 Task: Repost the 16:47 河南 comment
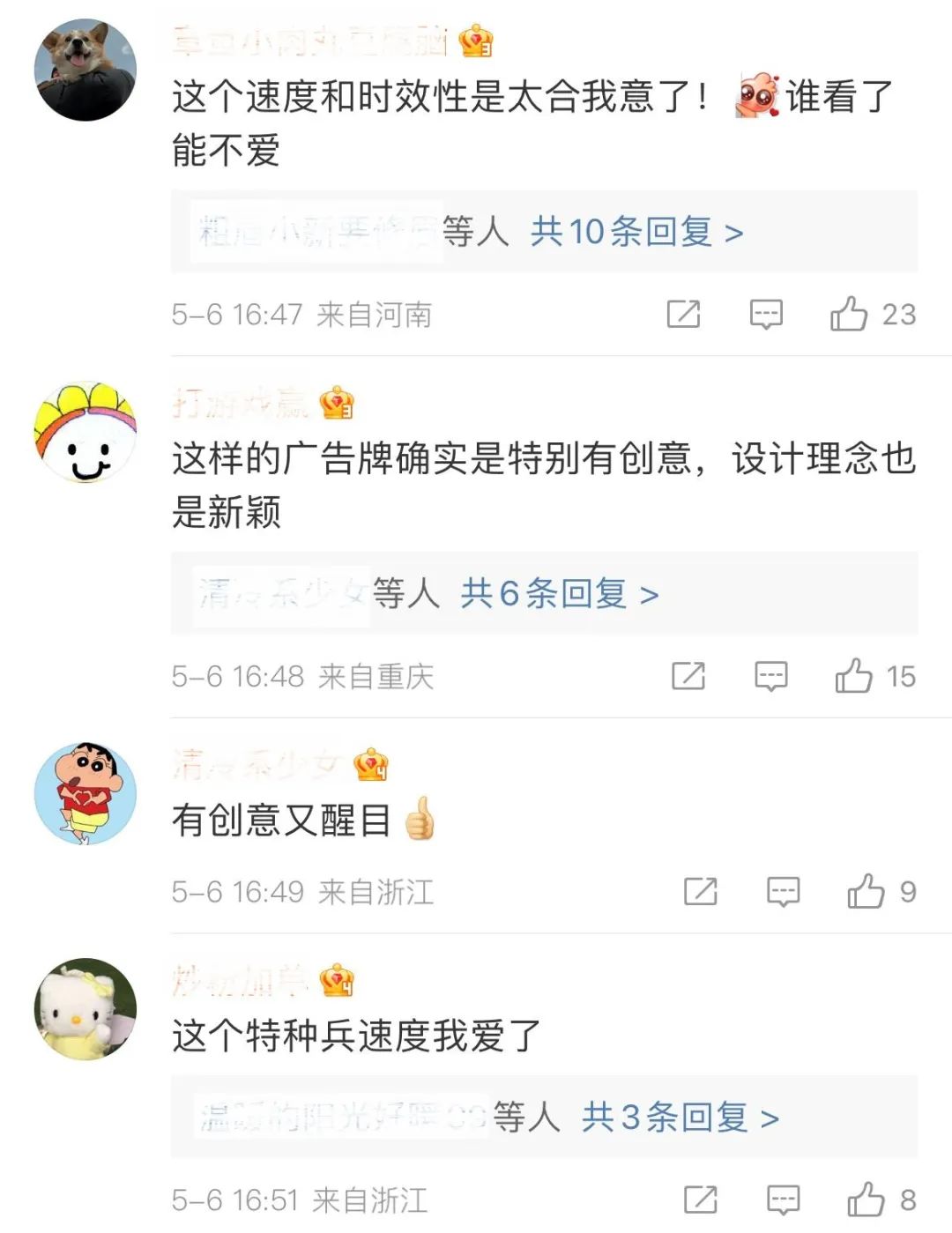click(683, 314)
